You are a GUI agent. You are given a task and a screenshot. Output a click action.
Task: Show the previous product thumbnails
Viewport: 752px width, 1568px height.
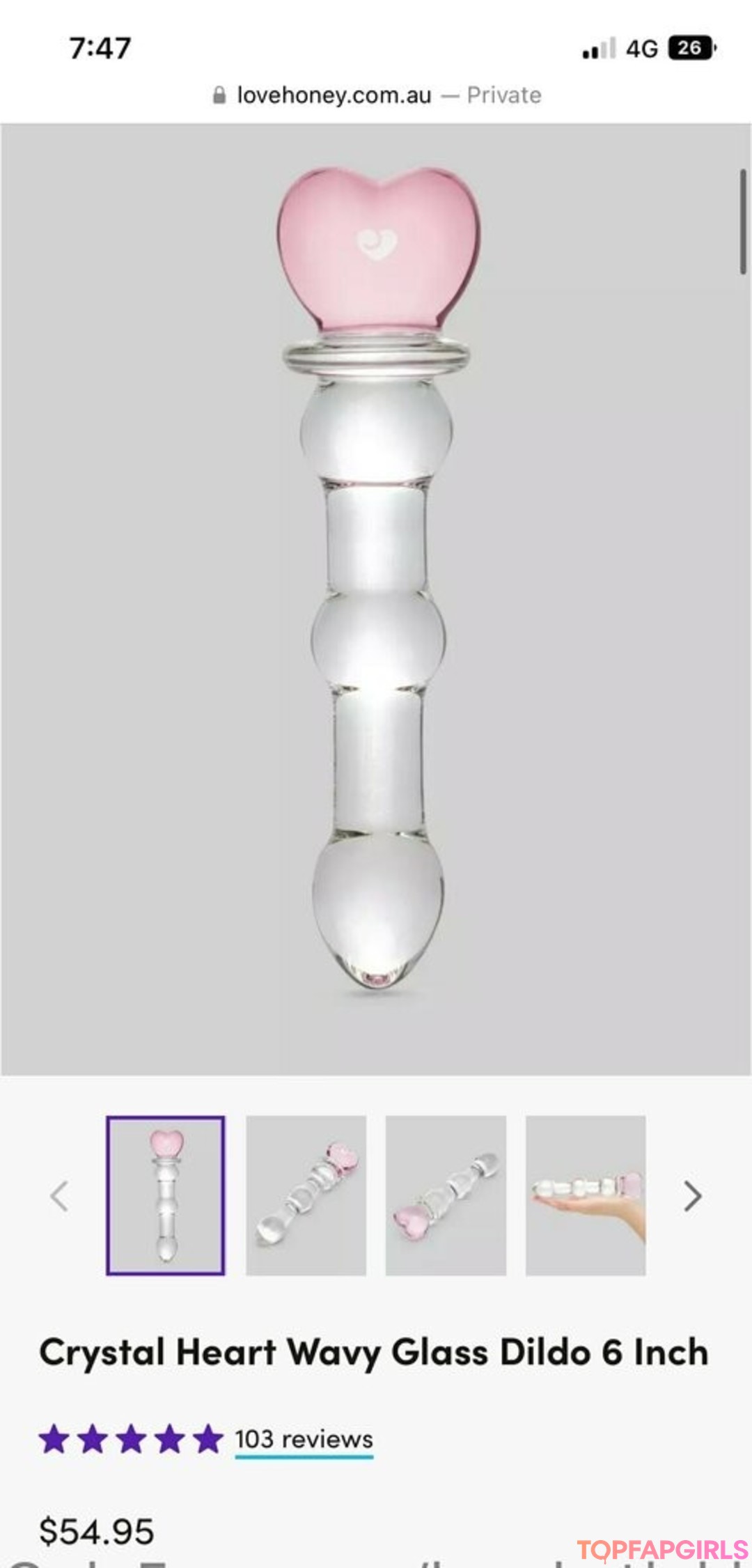[x=60, y=1196]
